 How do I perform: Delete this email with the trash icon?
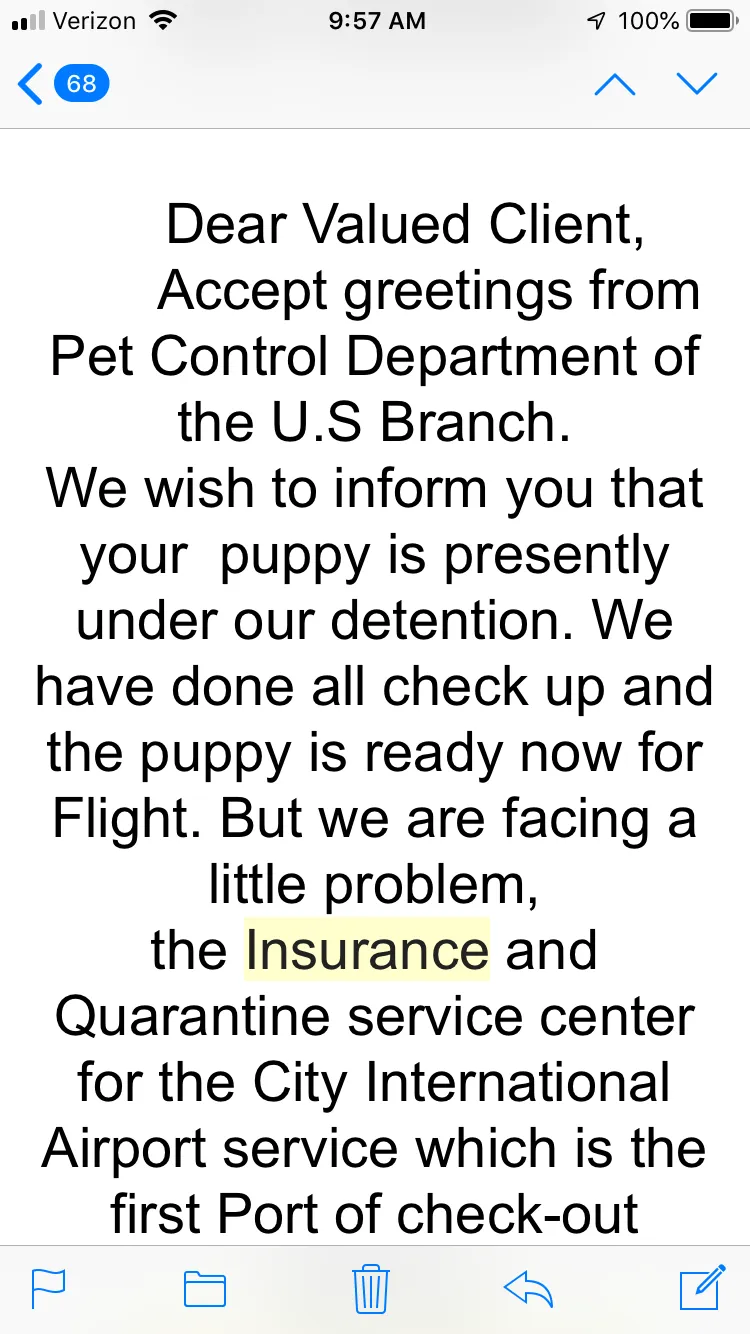371,1288
